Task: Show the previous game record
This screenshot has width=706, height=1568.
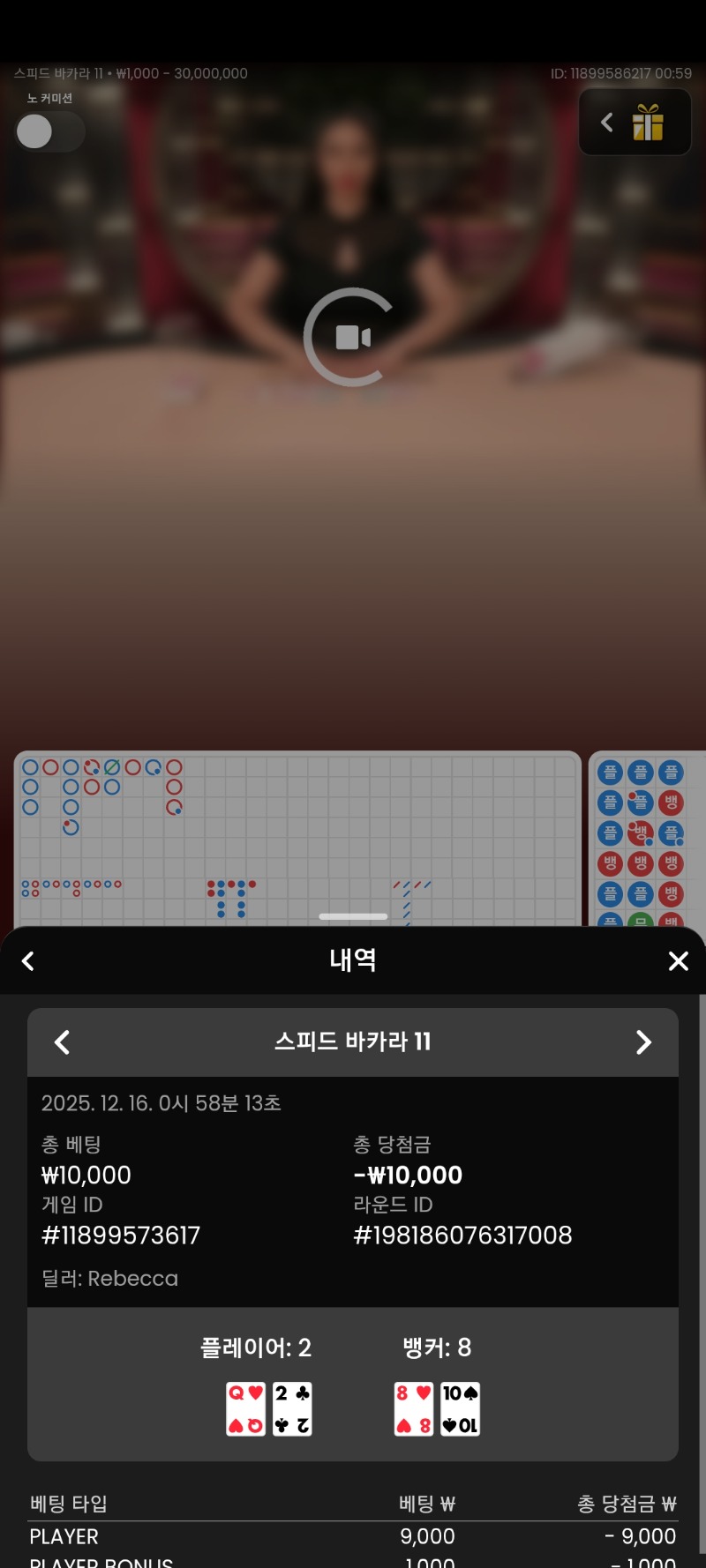Action: 62,1042
